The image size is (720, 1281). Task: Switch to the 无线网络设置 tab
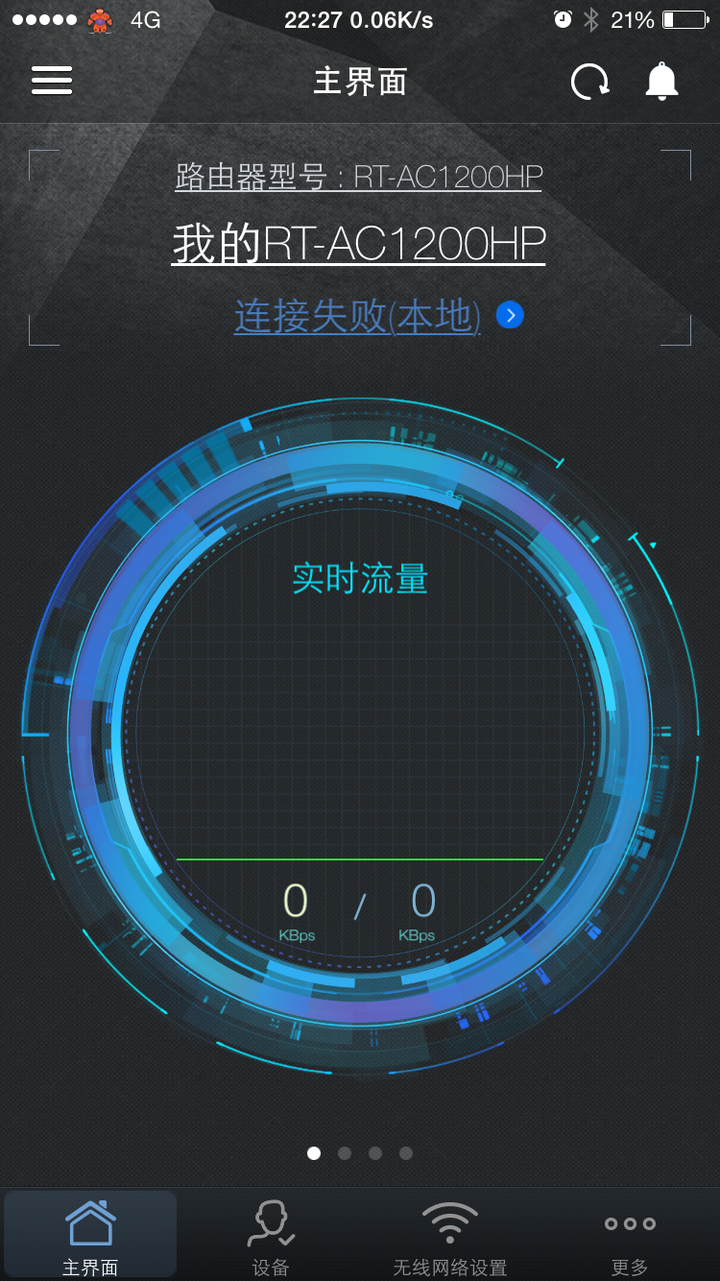(x=450, y=1236)
